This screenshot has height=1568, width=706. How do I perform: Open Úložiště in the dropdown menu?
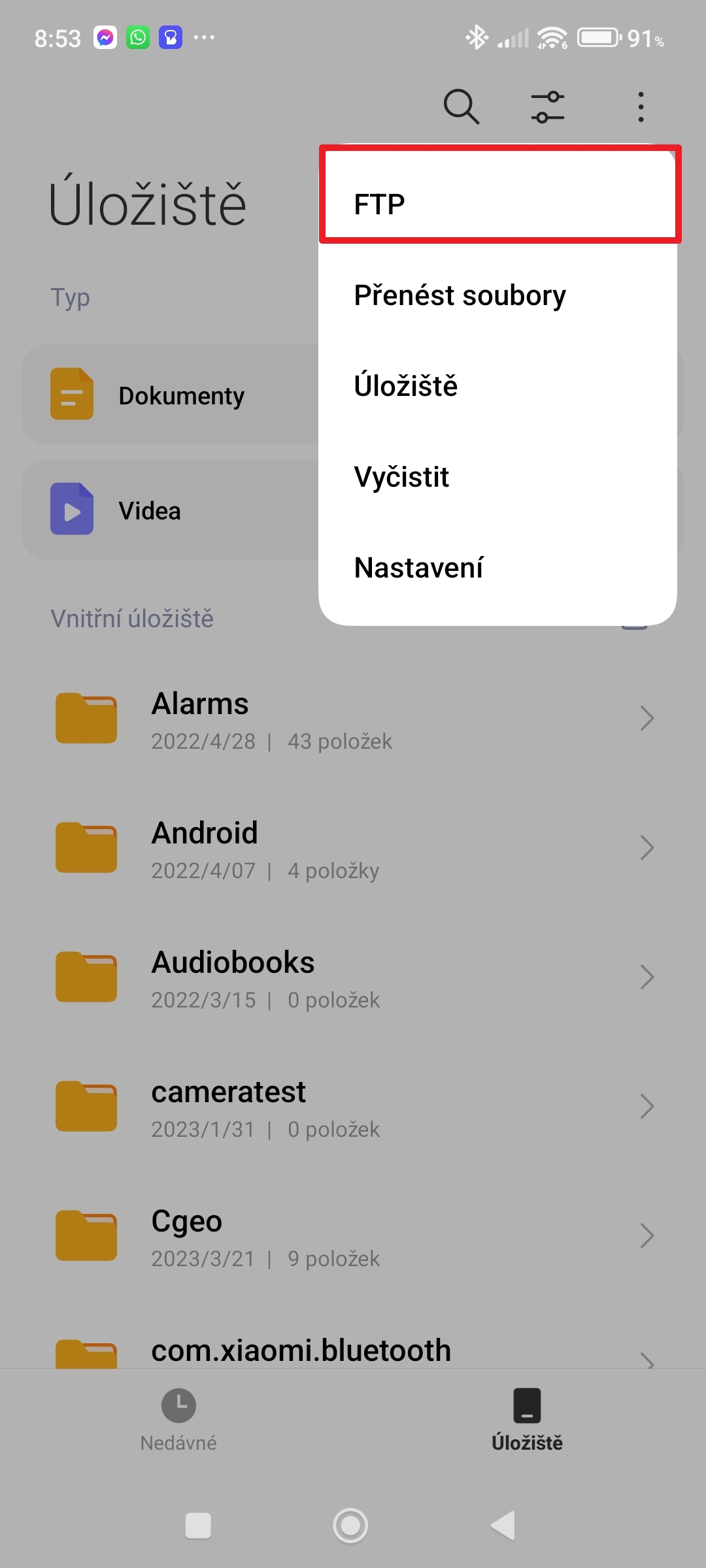(498, 386)
